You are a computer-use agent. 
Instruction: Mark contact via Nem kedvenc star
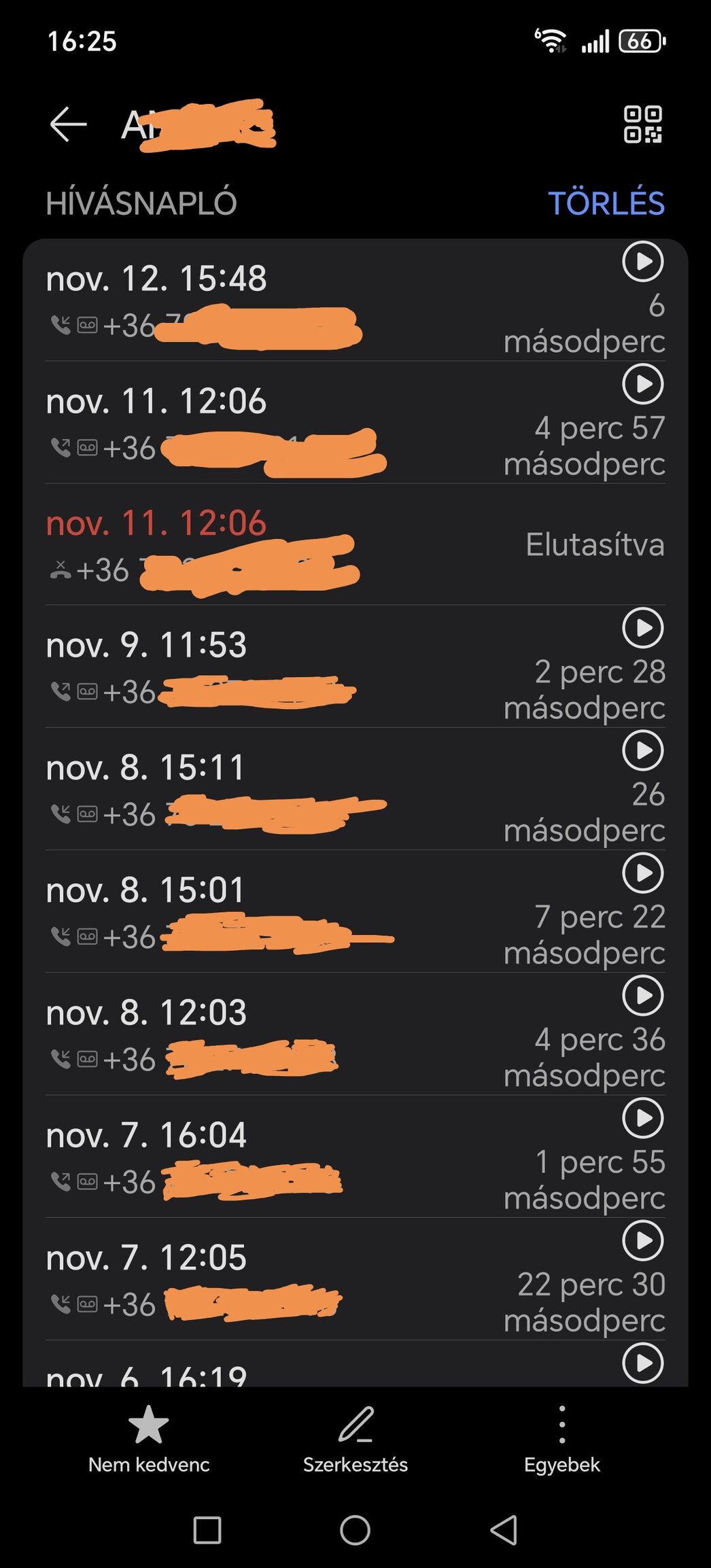click(x=149, y=1440)
